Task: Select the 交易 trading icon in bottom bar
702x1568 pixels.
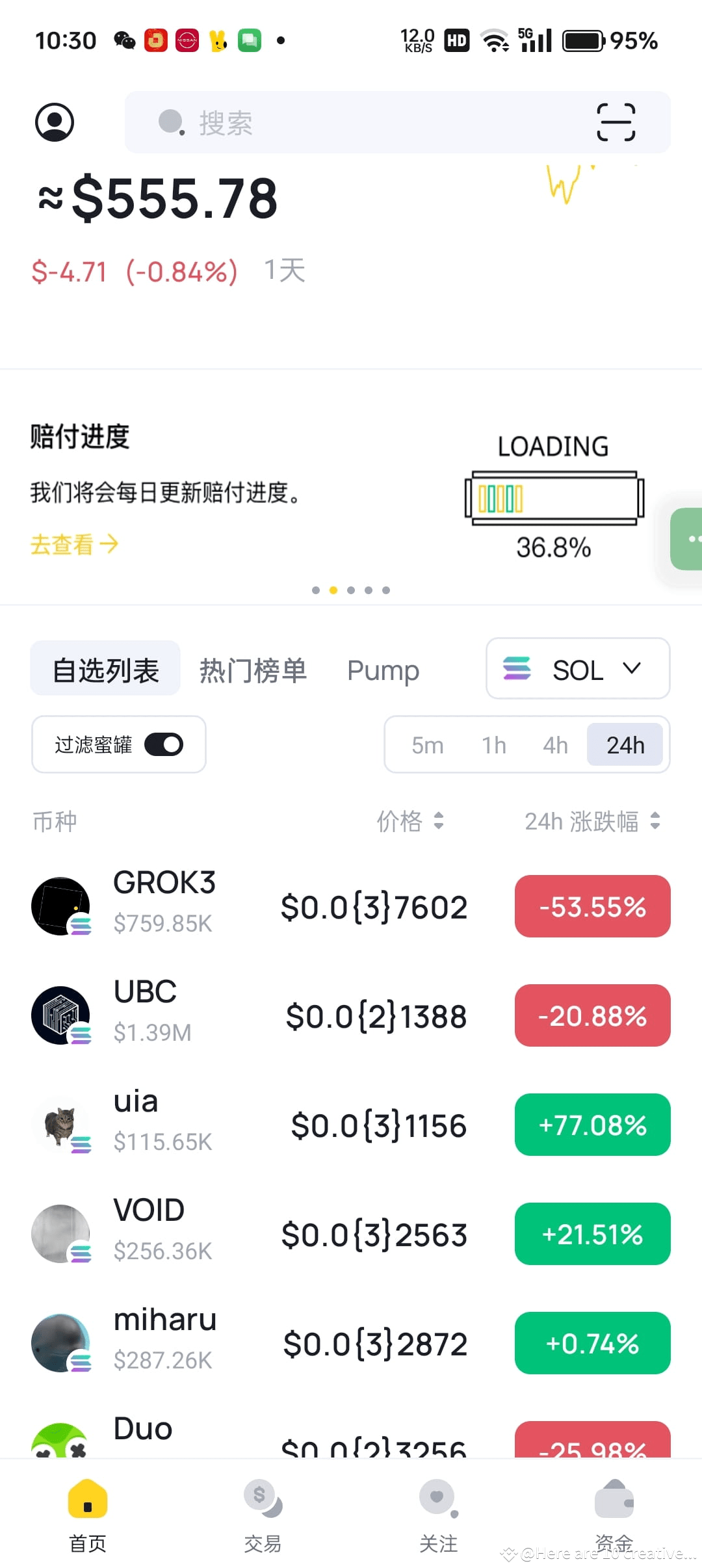Action: (263, 1498)
